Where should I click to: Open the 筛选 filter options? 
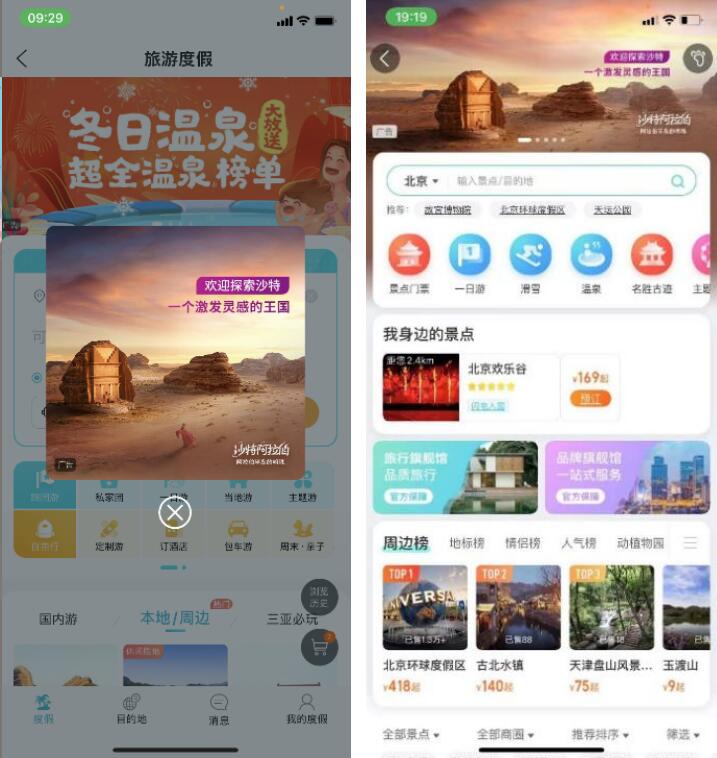tap(683, 735)
